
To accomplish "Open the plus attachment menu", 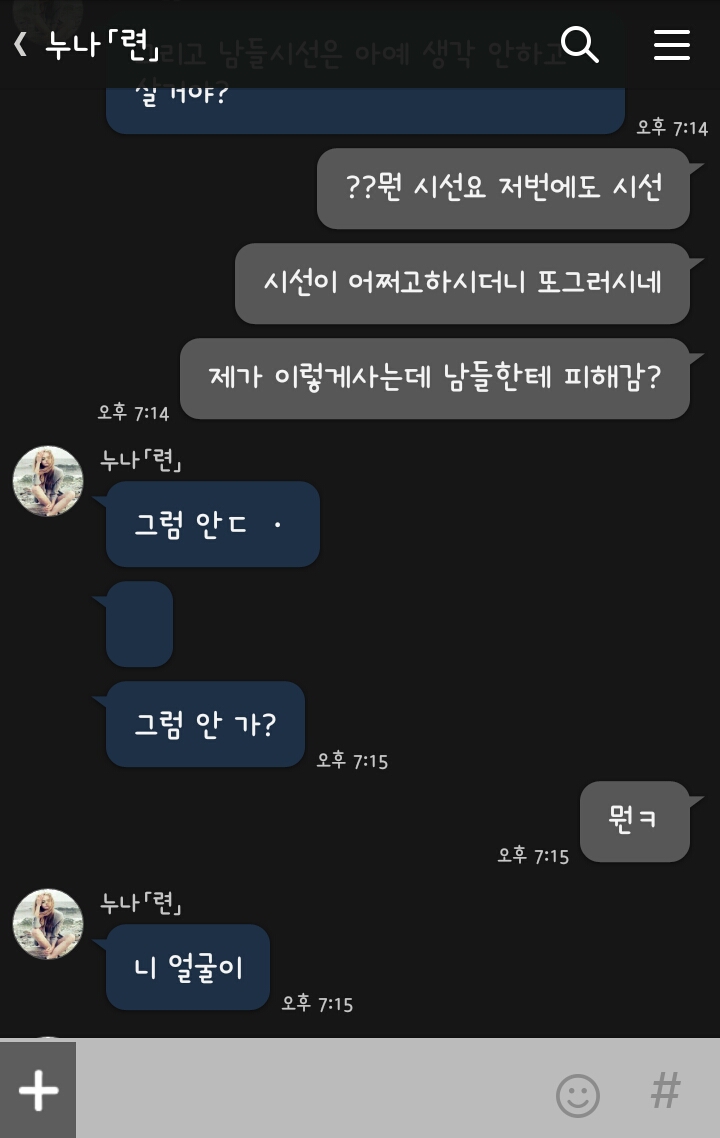I will (x=38, y=1090).
